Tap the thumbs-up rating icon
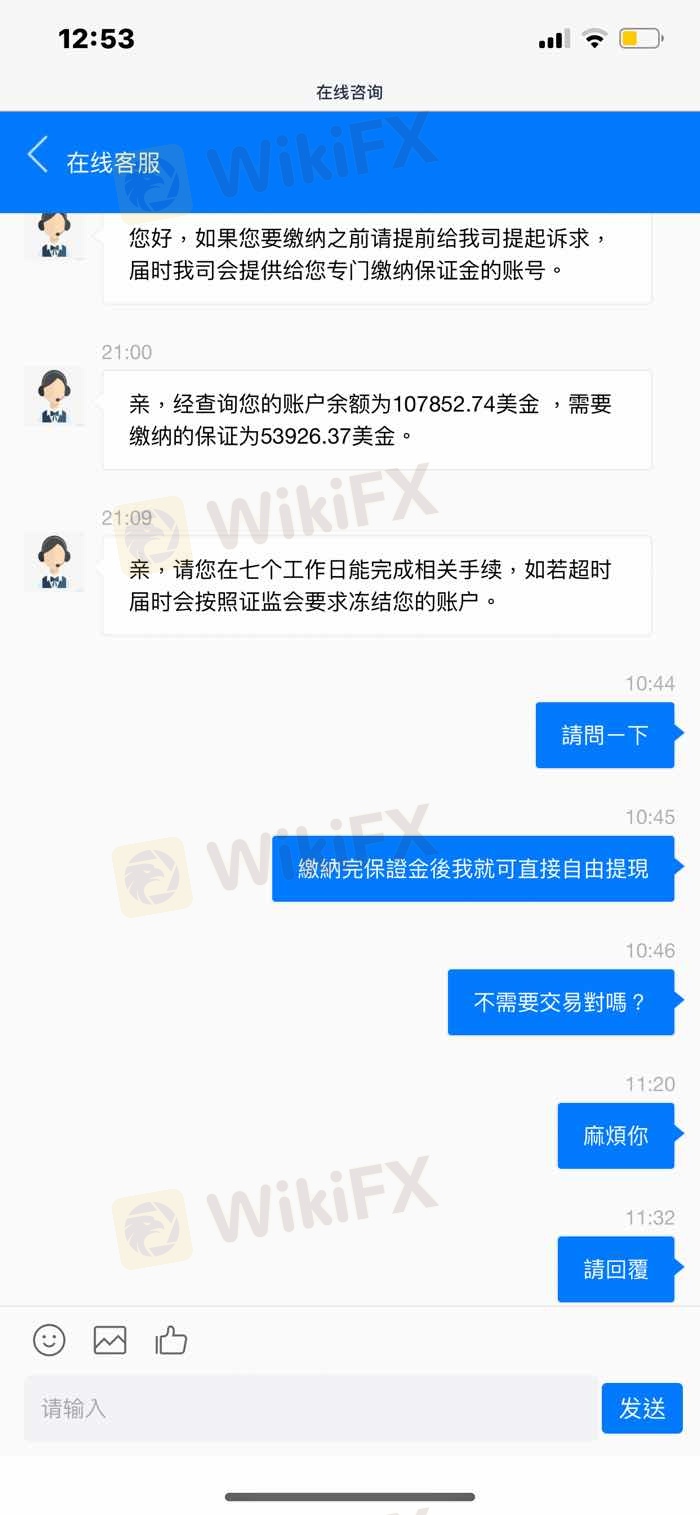 click(171, 1340)
